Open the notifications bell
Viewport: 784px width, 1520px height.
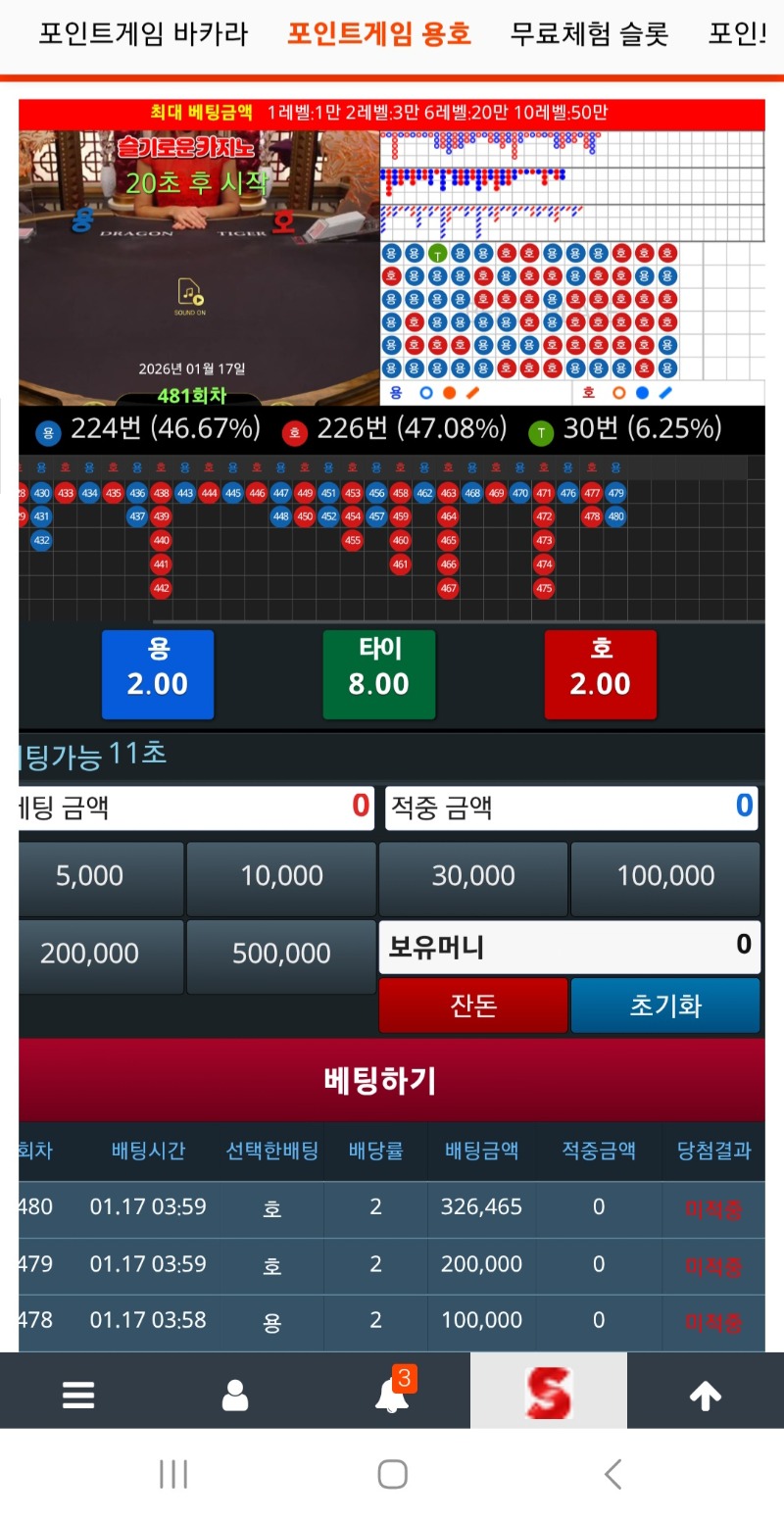tap(392, 1395)
